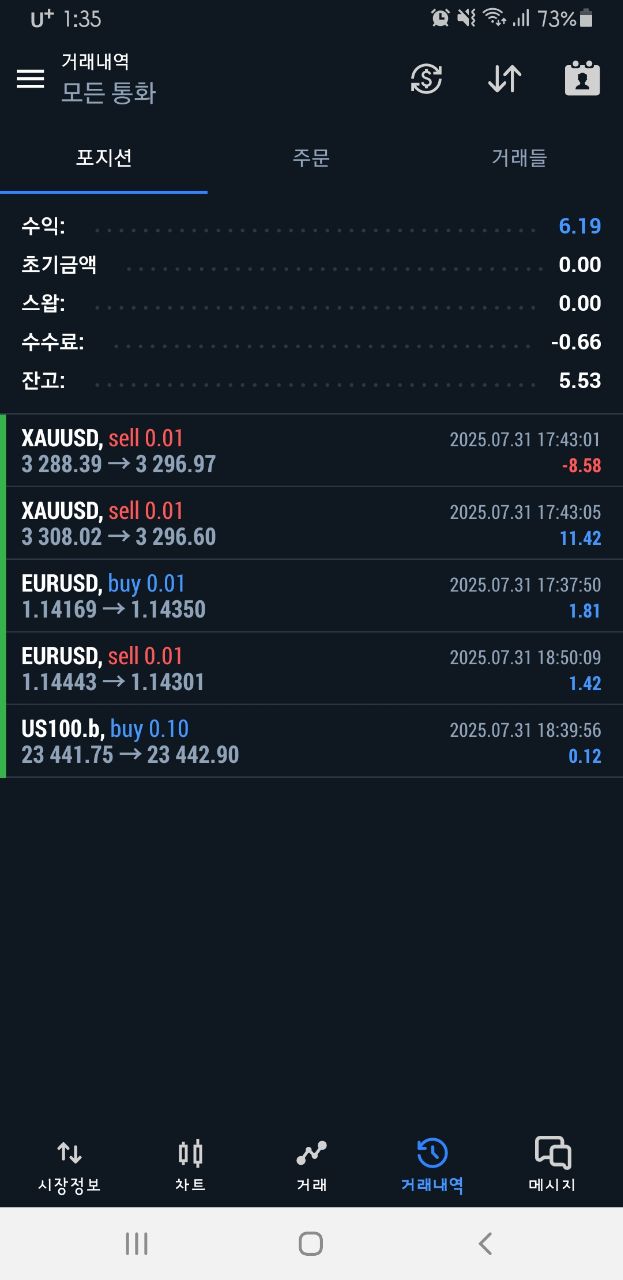Switch to the 포지션 tab
The height and width of the screenshot is (1280, 623).
(104, 158)
